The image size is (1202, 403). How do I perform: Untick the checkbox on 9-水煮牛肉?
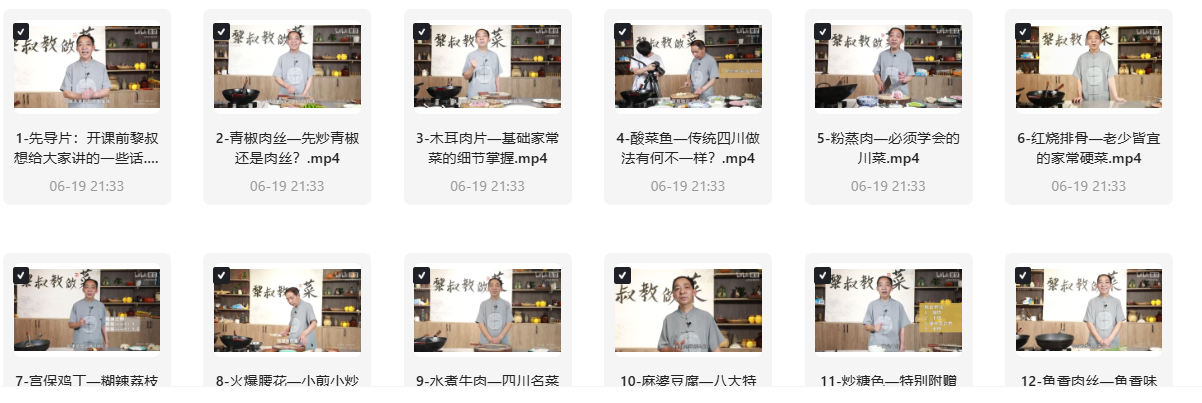tap(421, 274)
